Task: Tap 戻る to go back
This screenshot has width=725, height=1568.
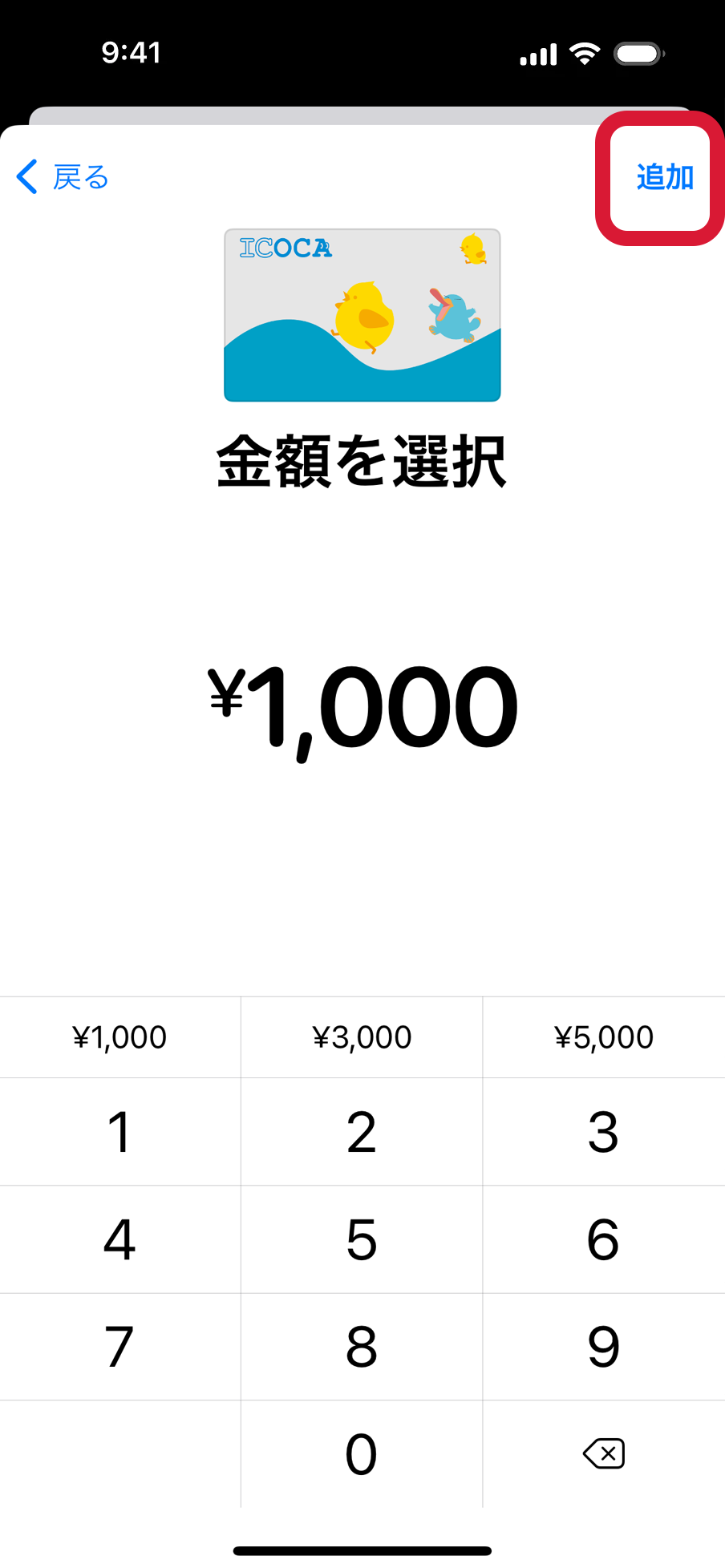Action: point(79,177)
